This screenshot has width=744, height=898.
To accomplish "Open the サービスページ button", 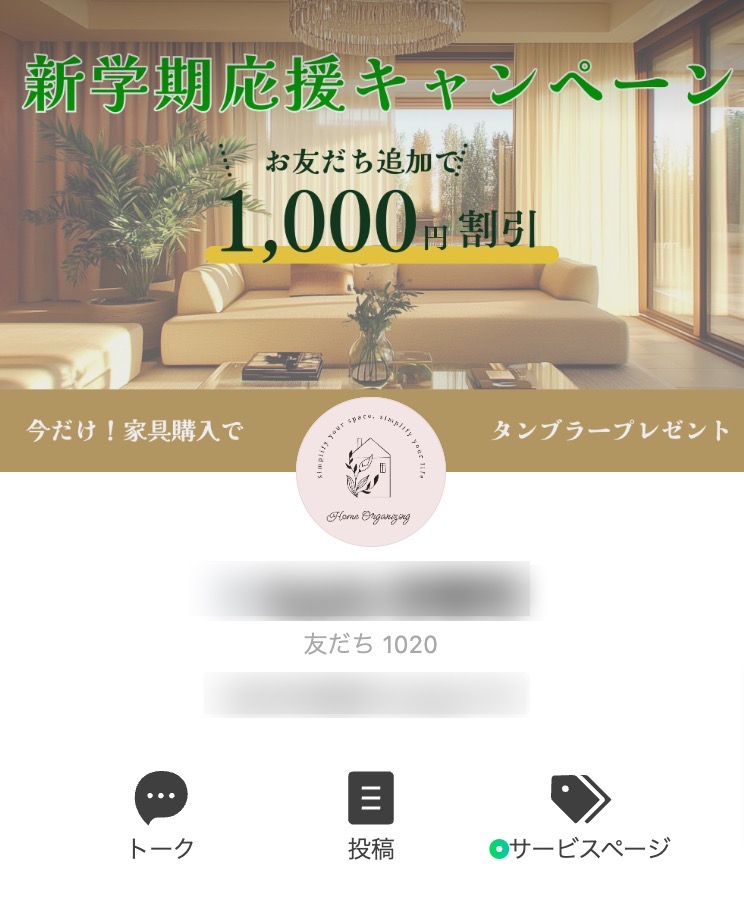I will [580, 815].
